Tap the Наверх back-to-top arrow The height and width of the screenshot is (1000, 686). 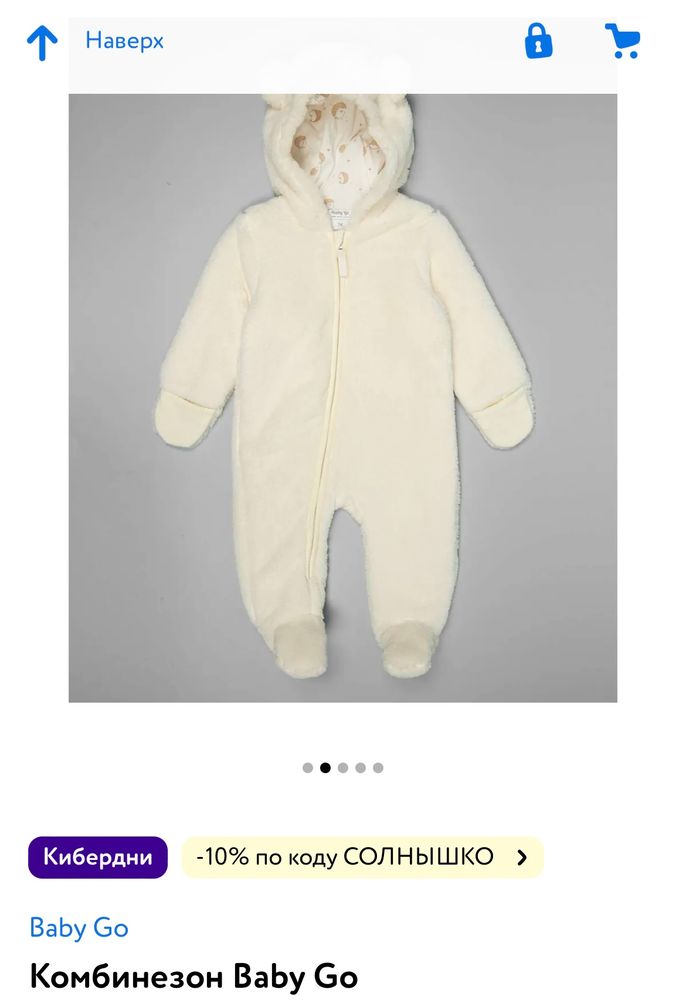click(42, 42)
